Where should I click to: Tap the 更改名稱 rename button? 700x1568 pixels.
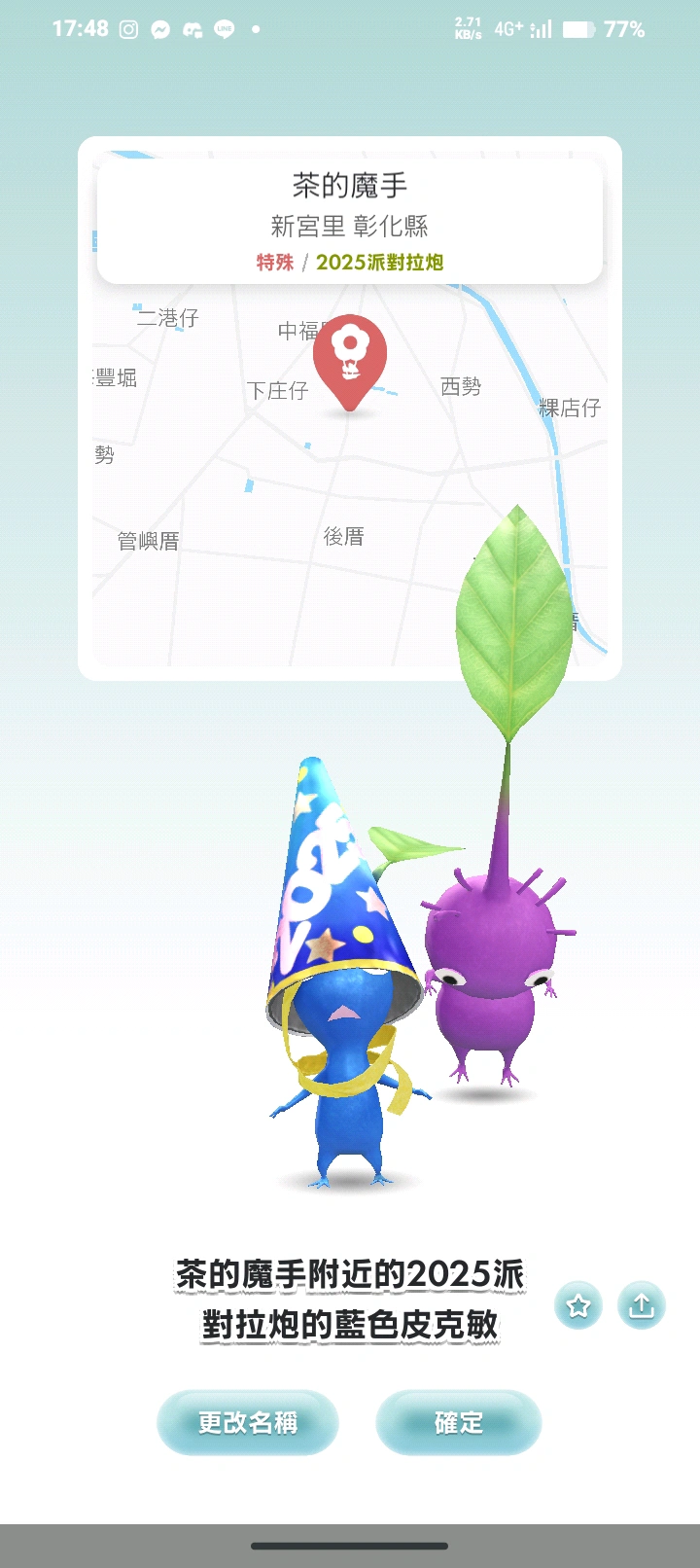point(248,1422)
